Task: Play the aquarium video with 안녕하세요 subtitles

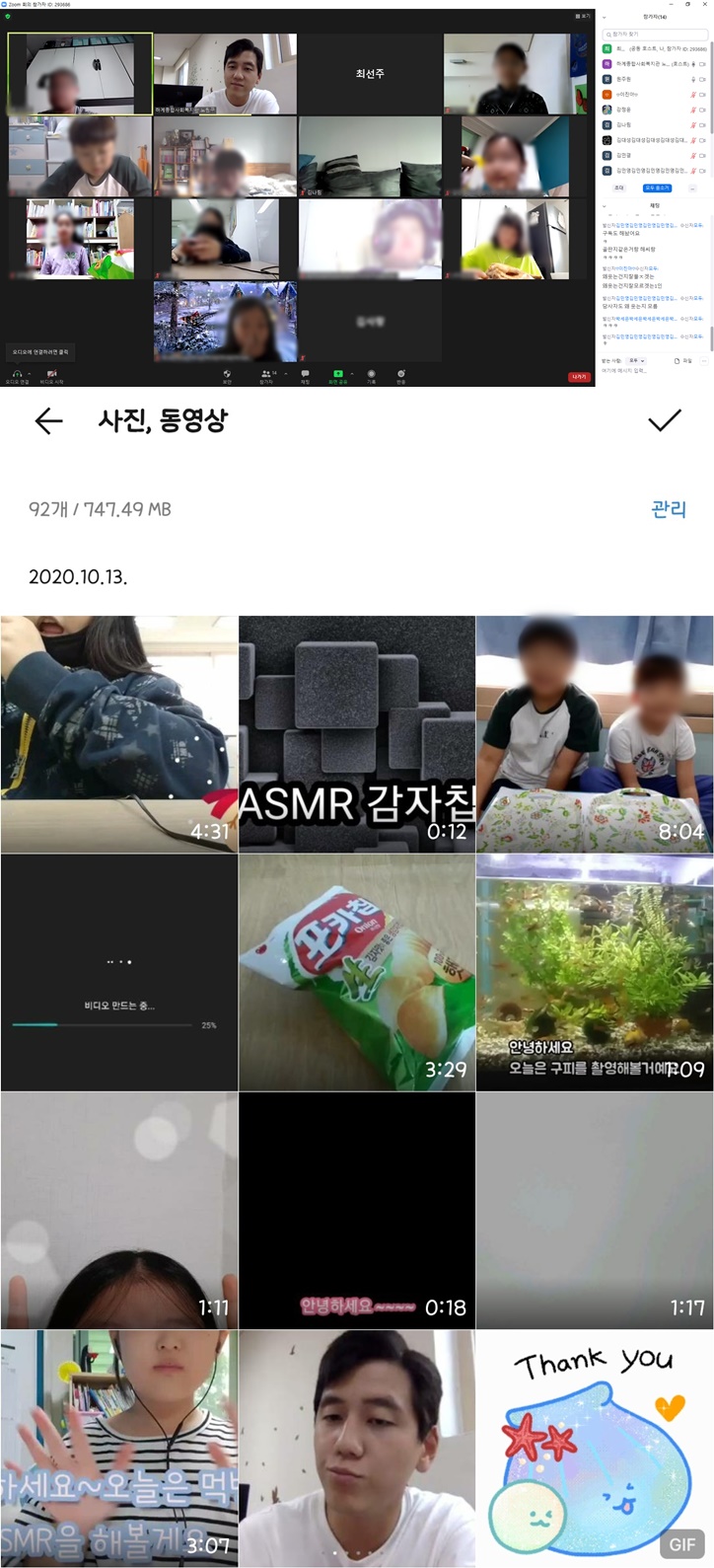Action: 595,972
